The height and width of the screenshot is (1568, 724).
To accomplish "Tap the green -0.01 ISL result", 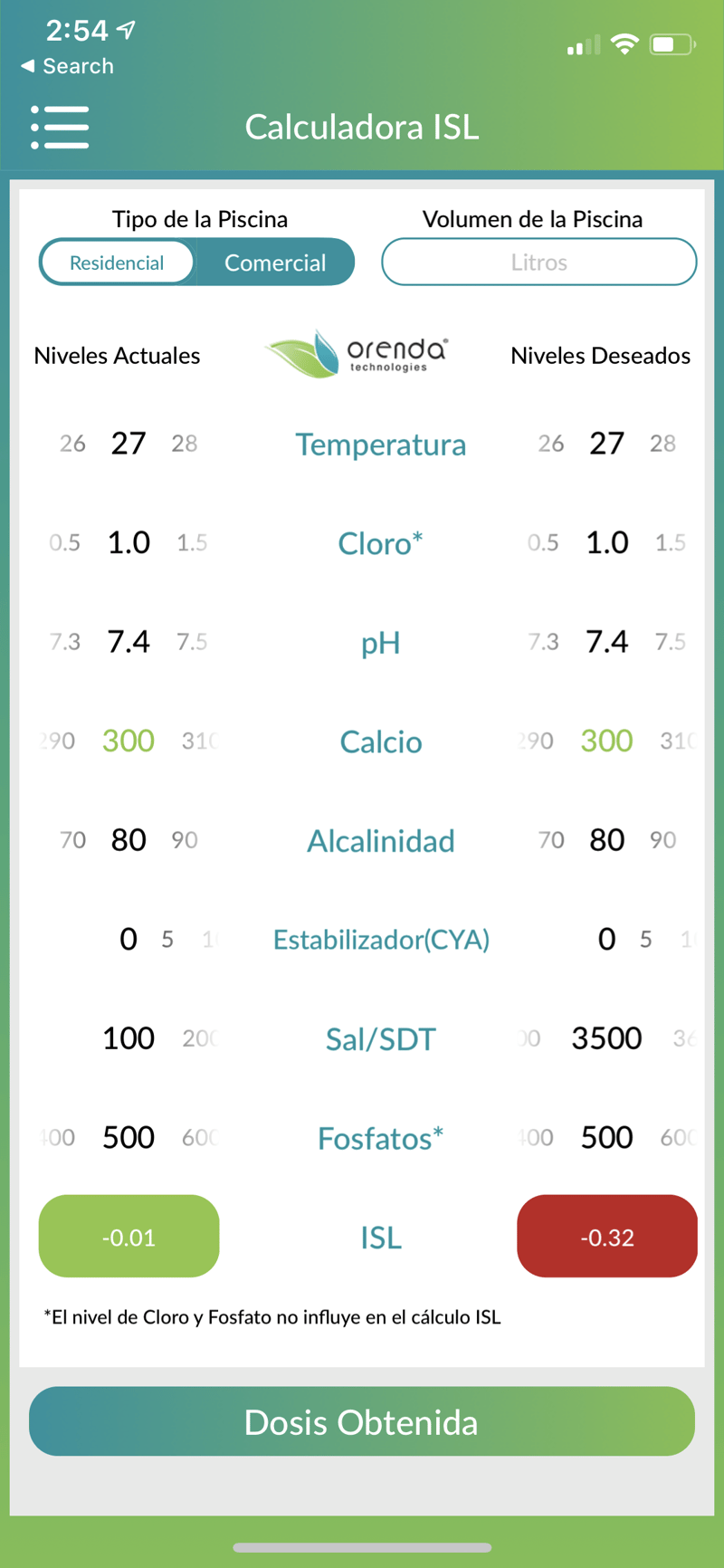I will (129, 1236).
